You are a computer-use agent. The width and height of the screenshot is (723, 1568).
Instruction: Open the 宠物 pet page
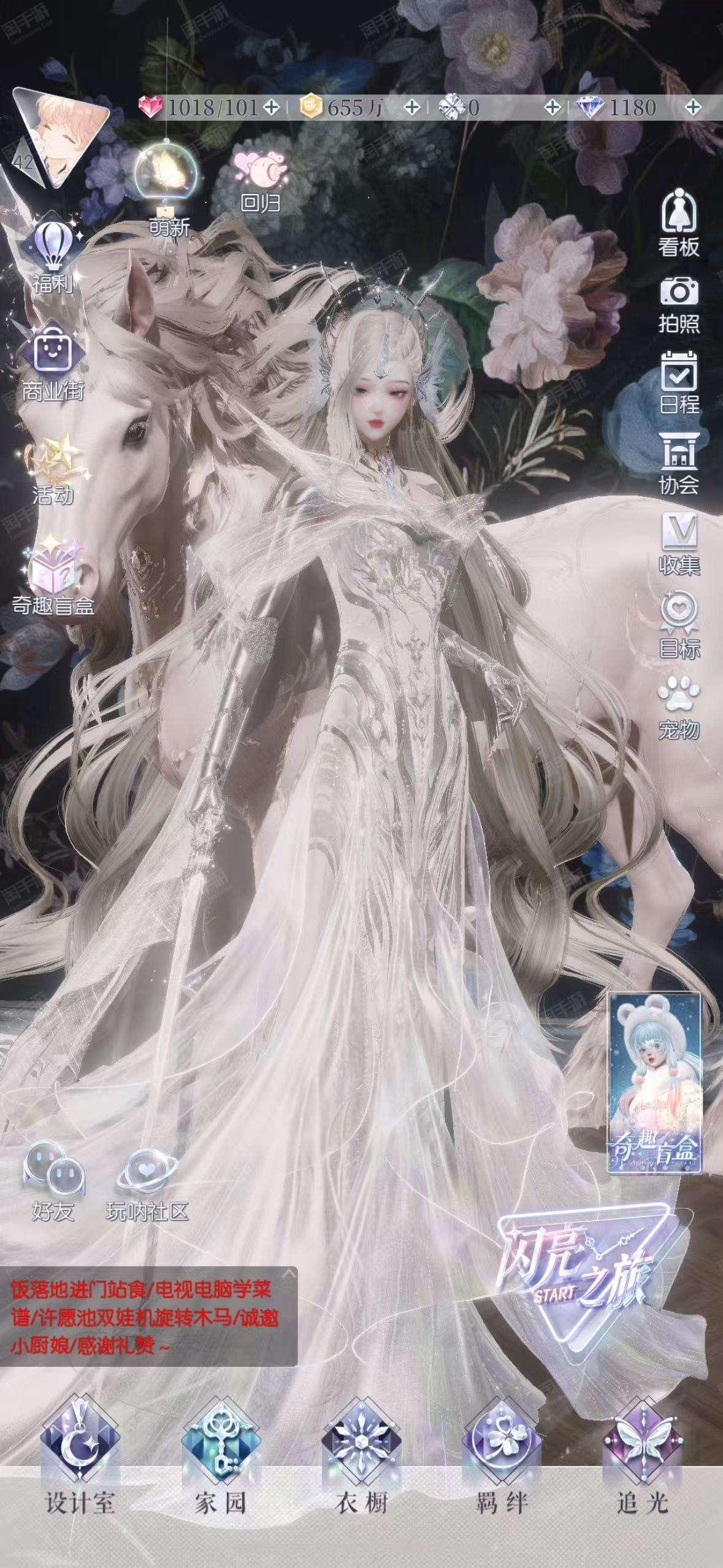tap(679, 707)
